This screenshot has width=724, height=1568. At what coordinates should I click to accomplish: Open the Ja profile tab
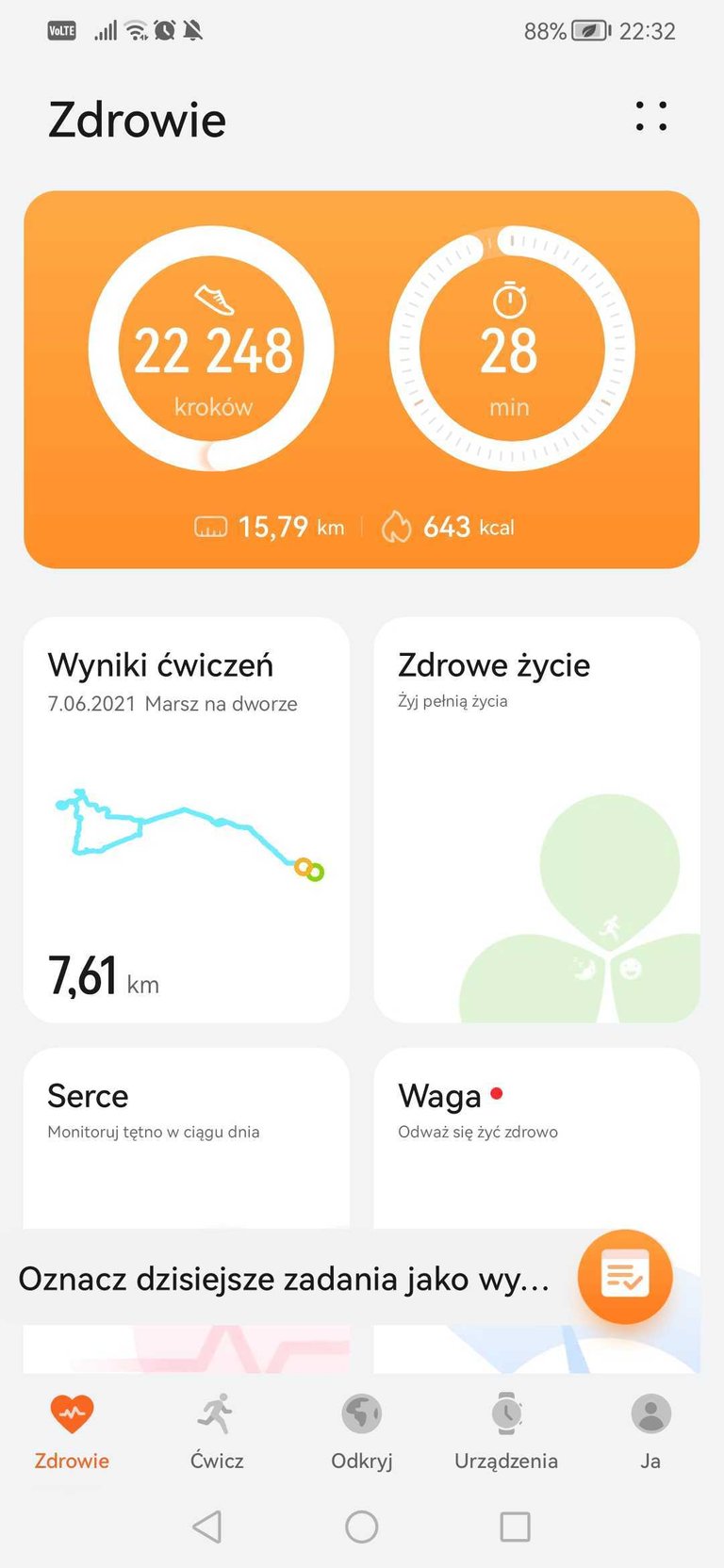pyautogui.click(x=650, y=1431)
